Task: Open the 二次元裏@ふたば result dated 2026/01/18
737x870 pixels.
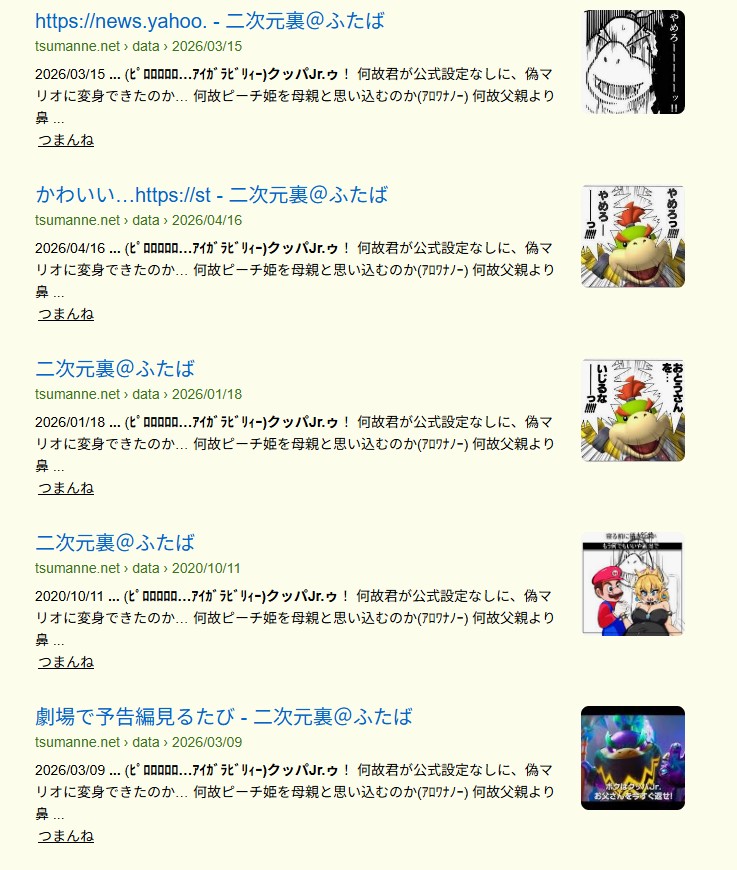Action: tap(115, 369)
